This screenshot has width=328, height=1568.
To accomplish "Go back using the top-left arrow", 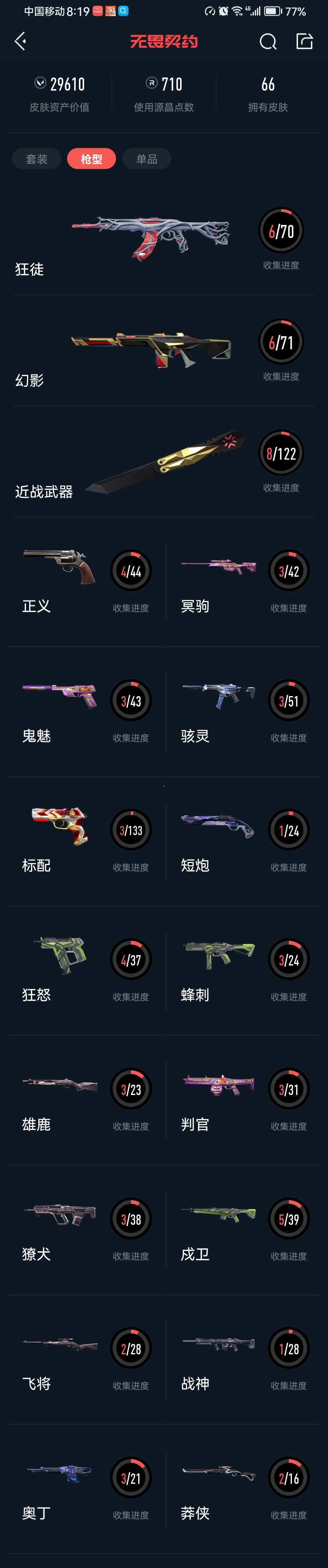I will 20,41.
